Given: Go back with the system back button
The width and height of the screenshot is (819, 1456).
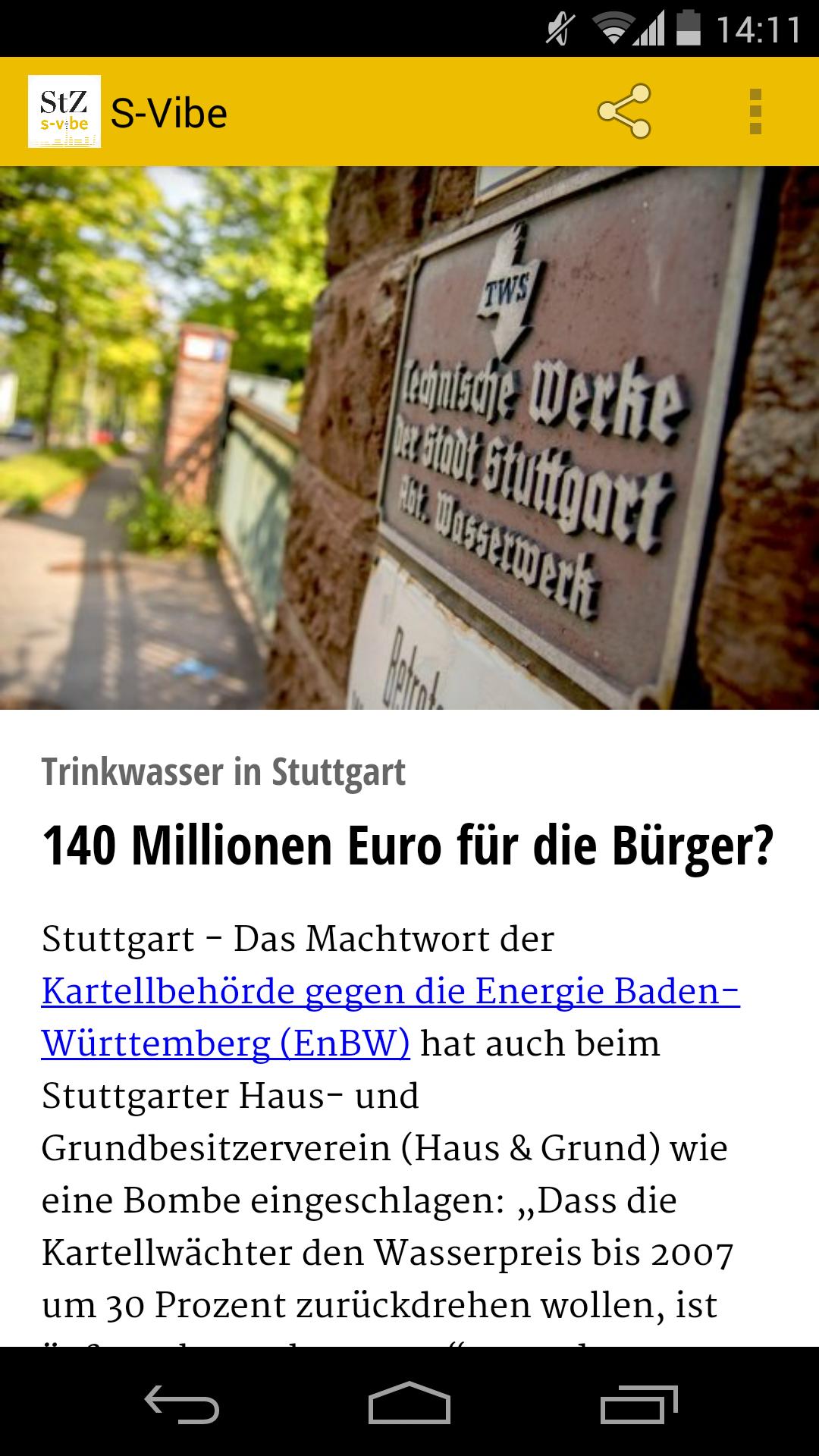Looking at the screenshot, I should [x=182, y=1404].
